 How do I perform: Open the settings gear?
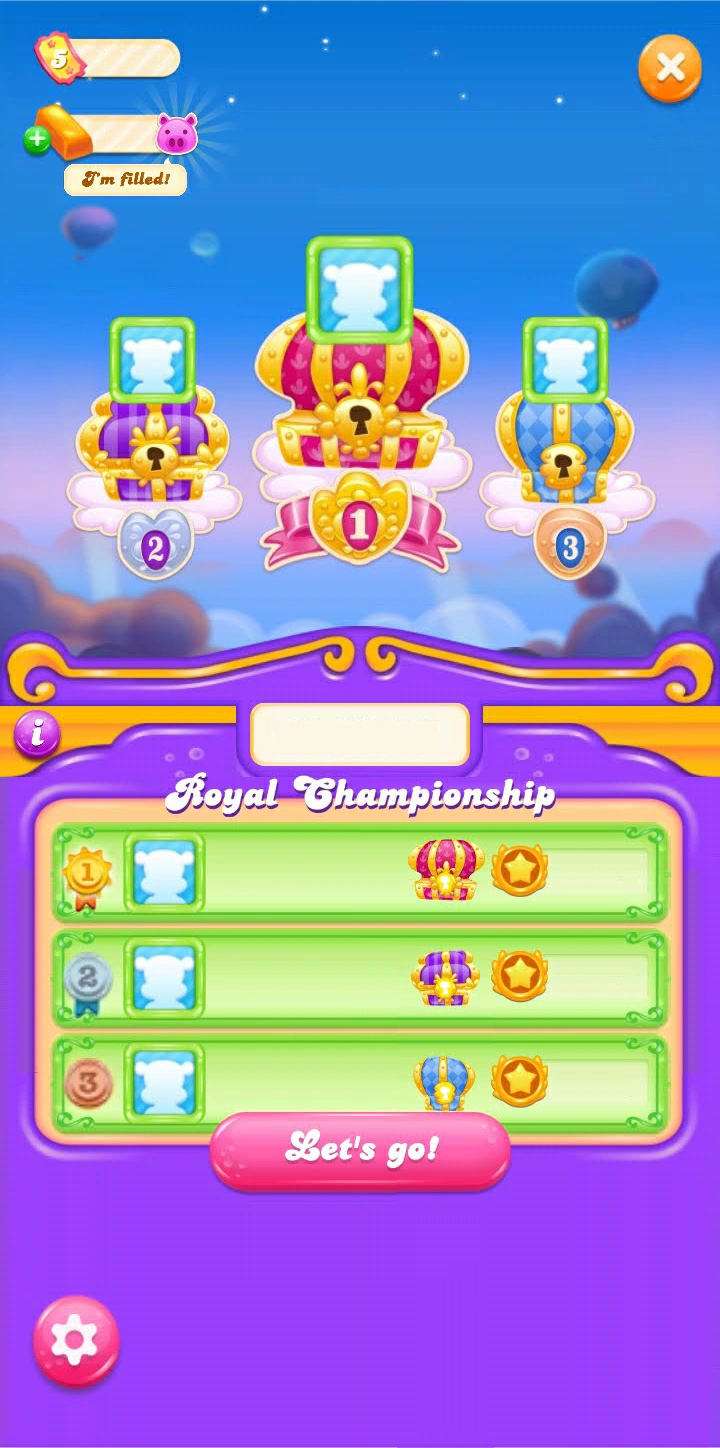(x=76, y=1341)
